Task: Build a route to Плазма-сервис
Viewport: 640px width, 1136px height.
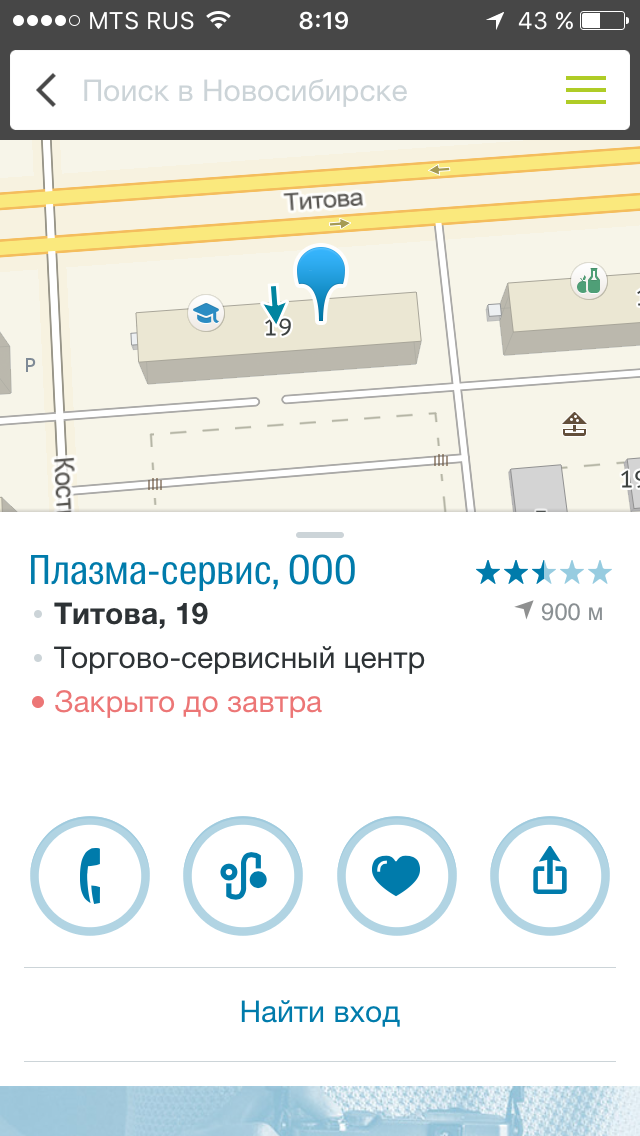Action: click(x=243, y=875)
